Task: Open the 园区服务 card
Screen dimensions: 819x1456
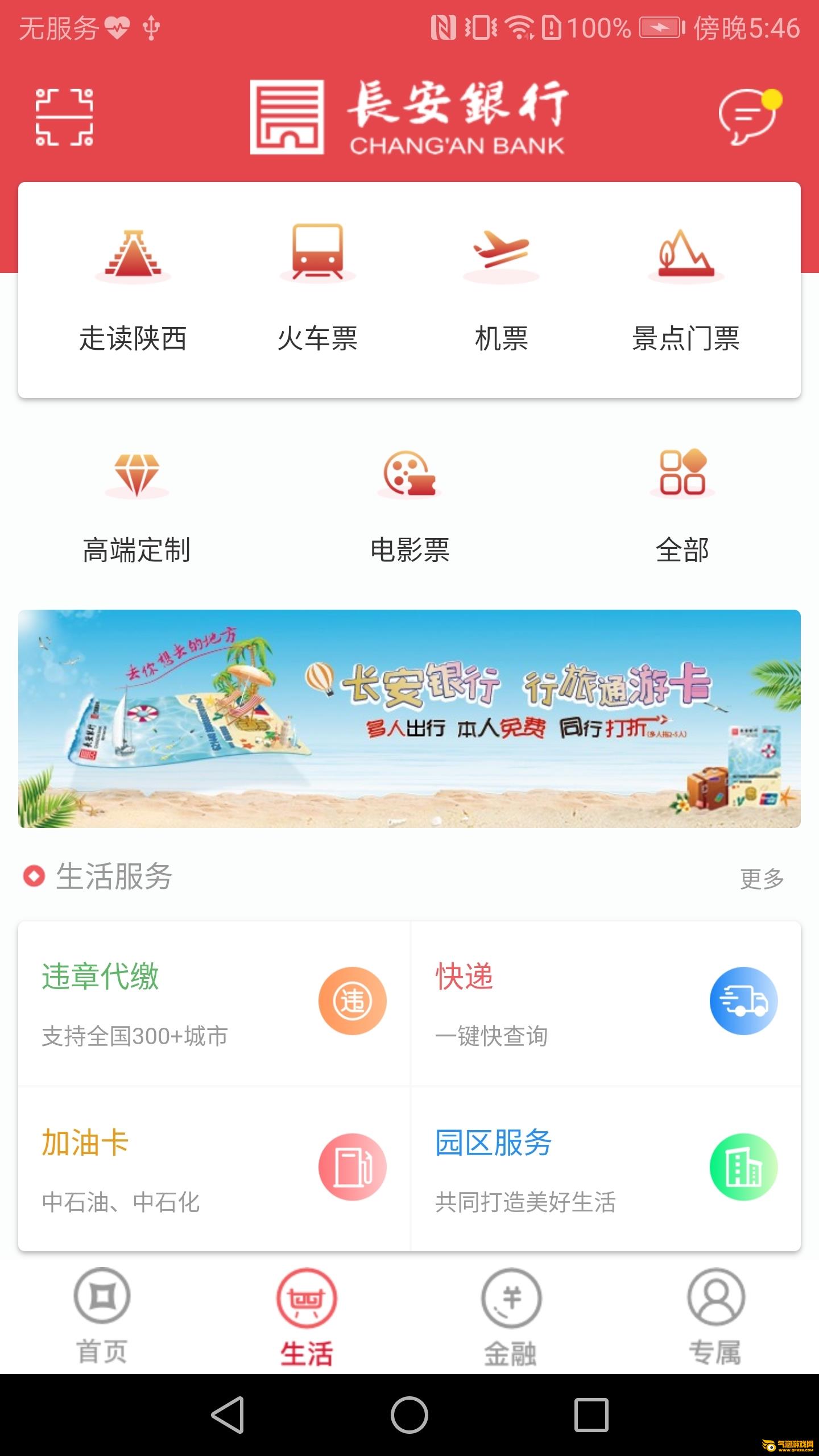Action: (x=606, y=1169)
